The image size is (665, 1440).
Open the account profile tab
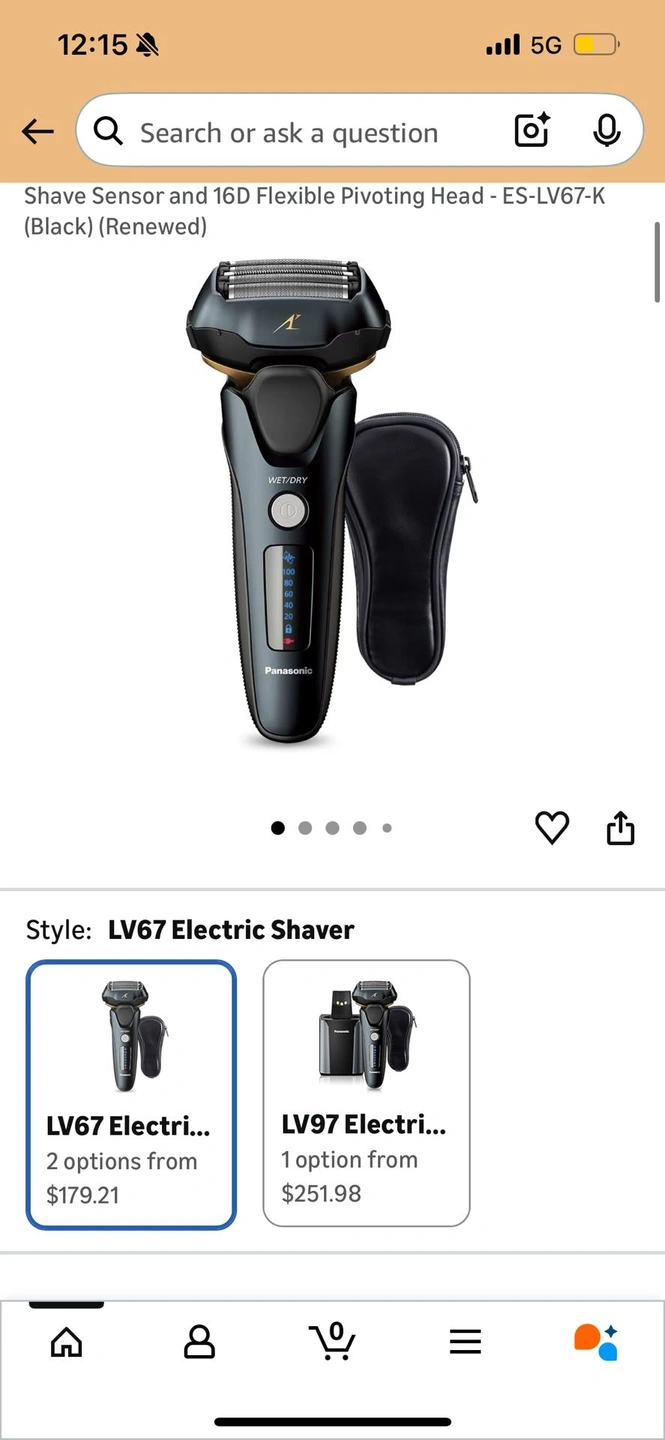[199, 1342]
